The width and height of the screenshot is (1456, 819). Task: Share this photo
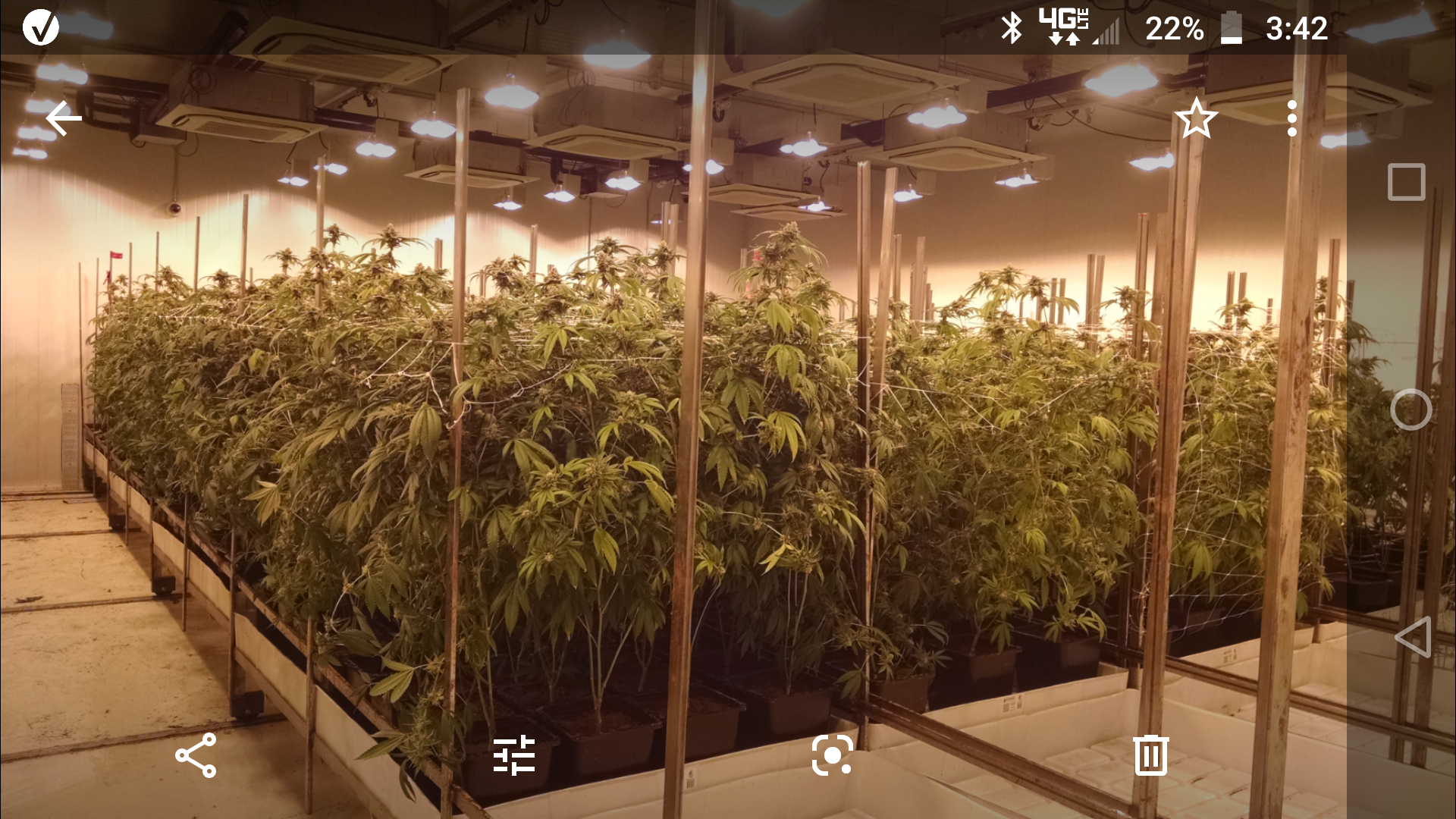point(196,755)
